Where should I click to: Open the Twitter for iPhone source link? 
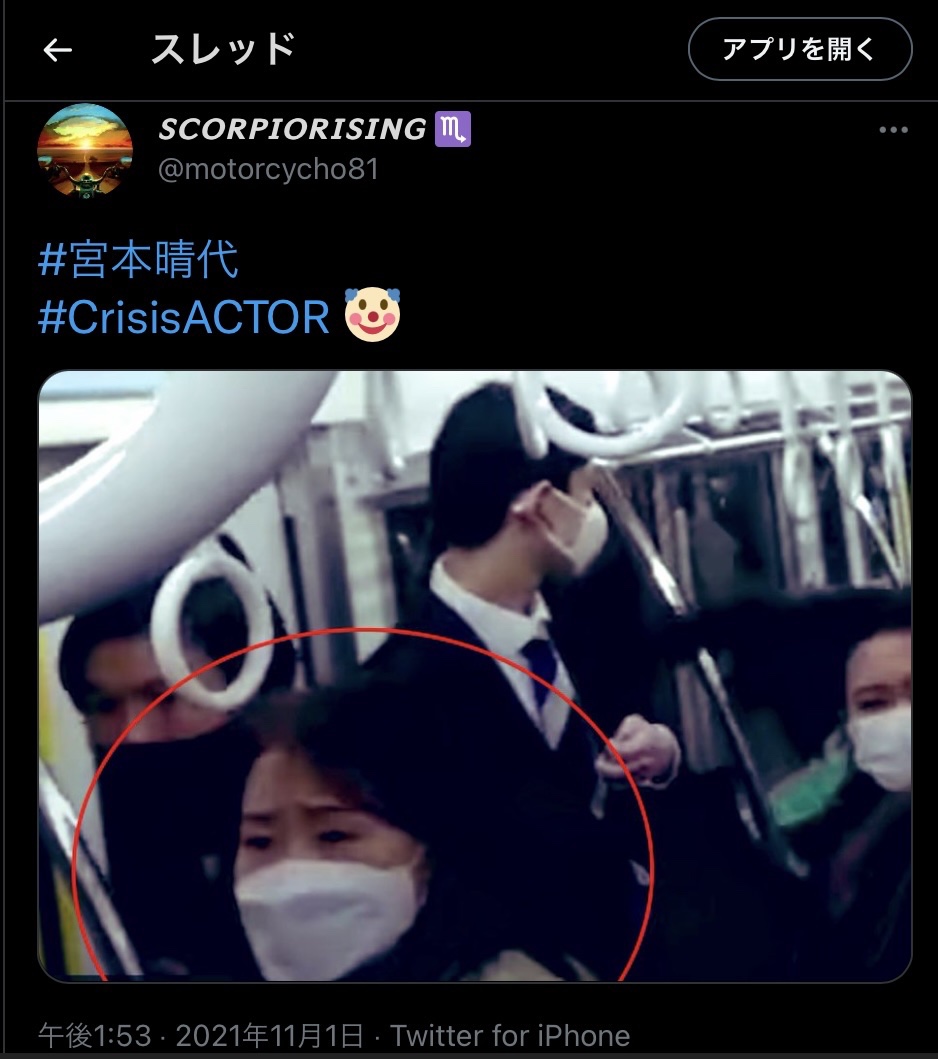(x=510, y=1035)
